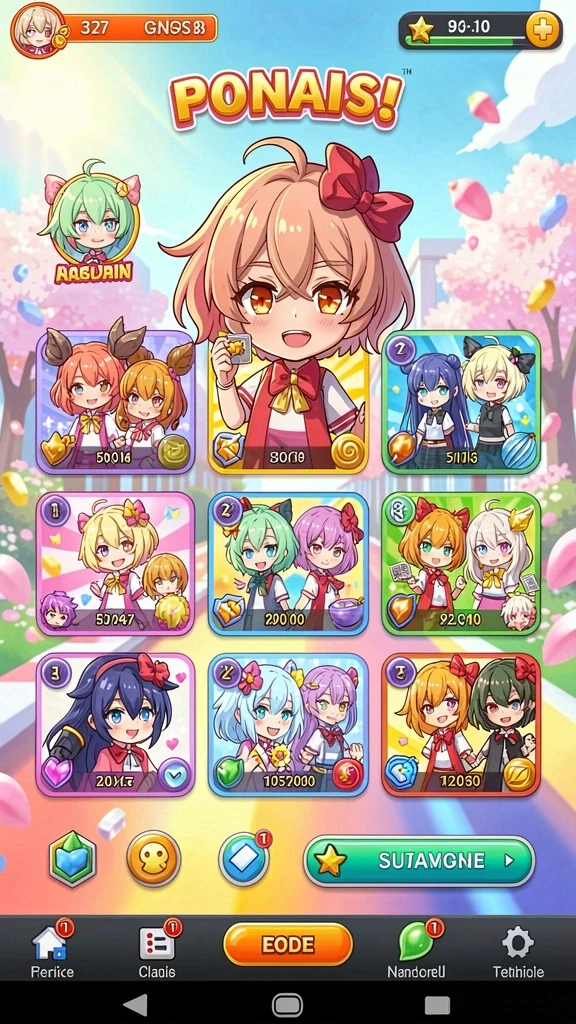The width and height of the screenshot is (576, 1024).
Task: Tap the green SUTAMGNE star button
Action: pyautogui.click(x=419, y=861)
